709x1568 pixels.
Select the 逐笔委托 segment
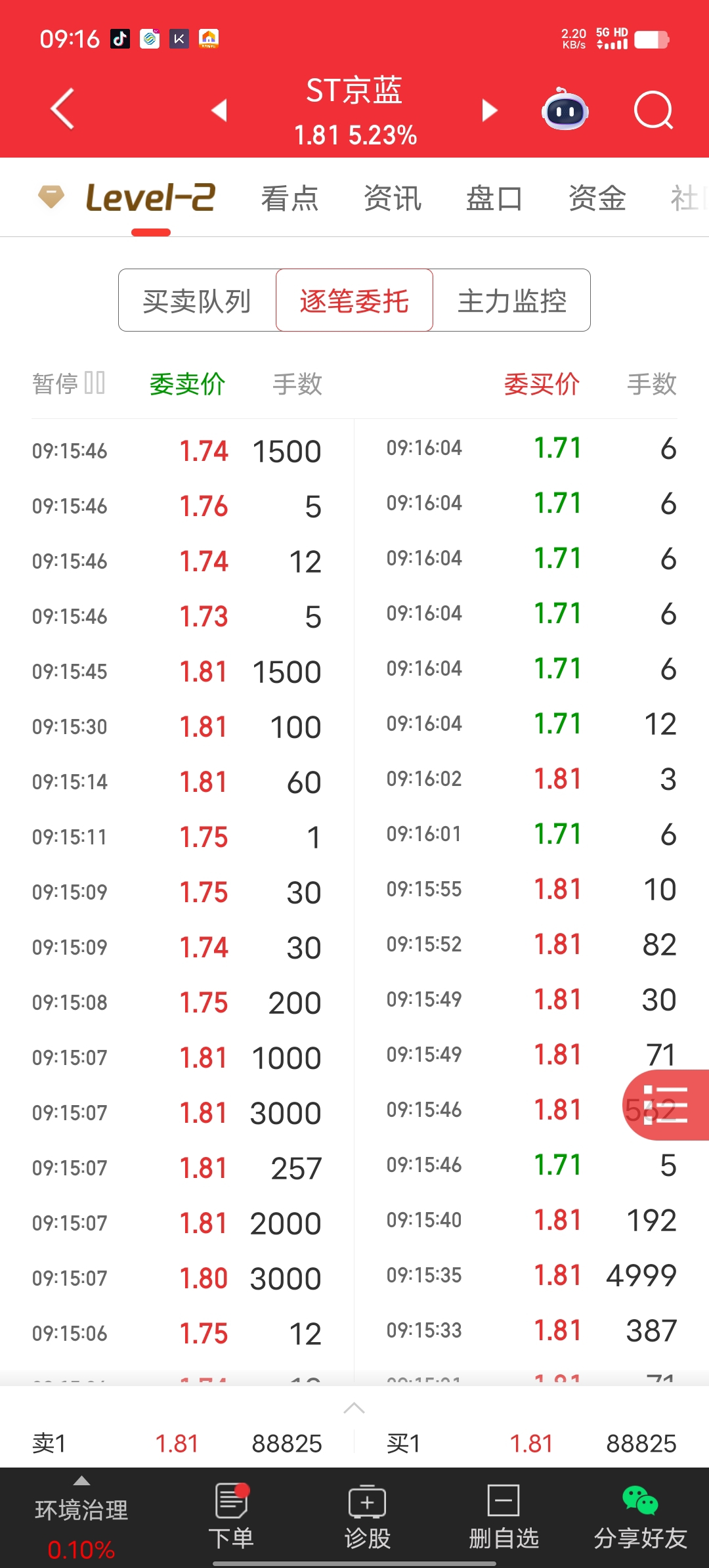(354, 301)
